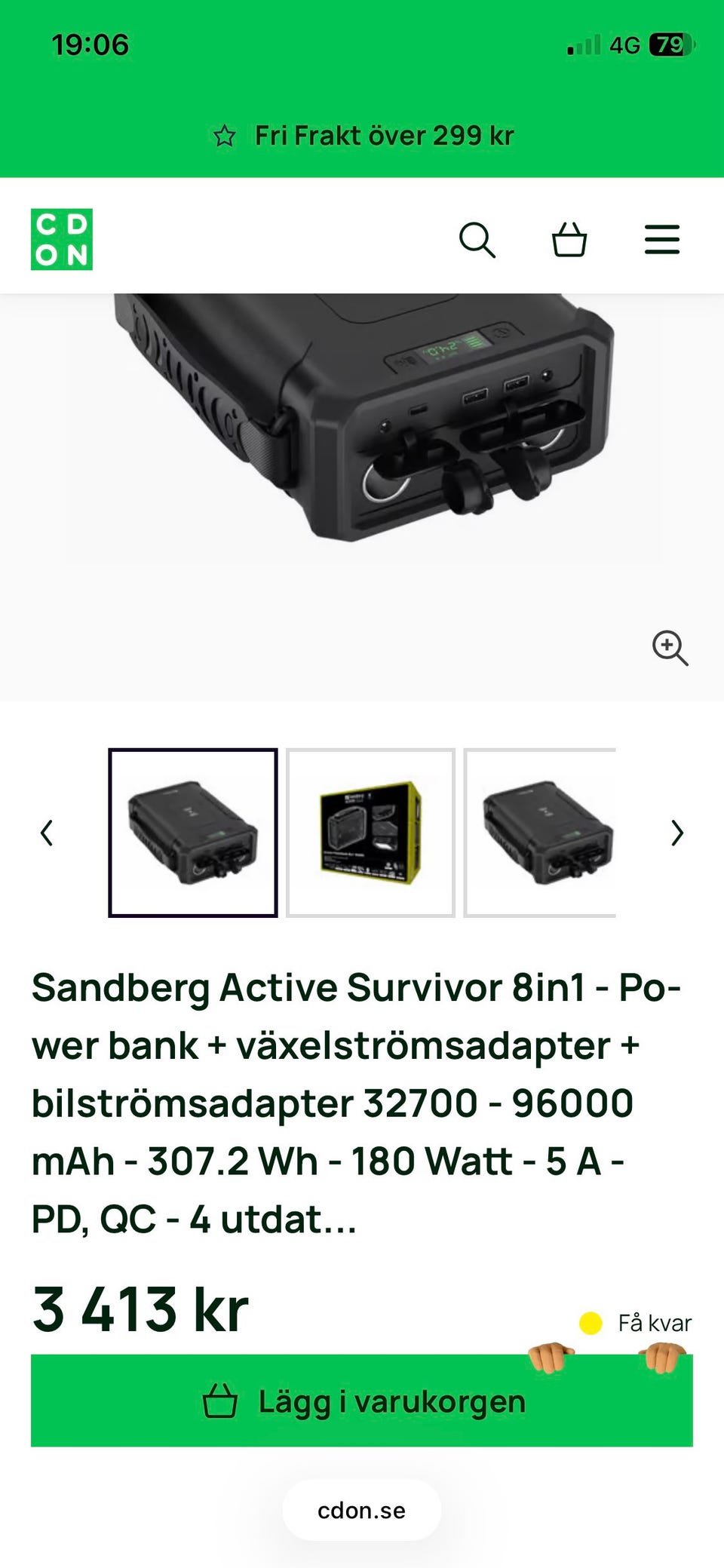Show next thumbnails with right chevron
724x1568 pixels.
[677, 833]
